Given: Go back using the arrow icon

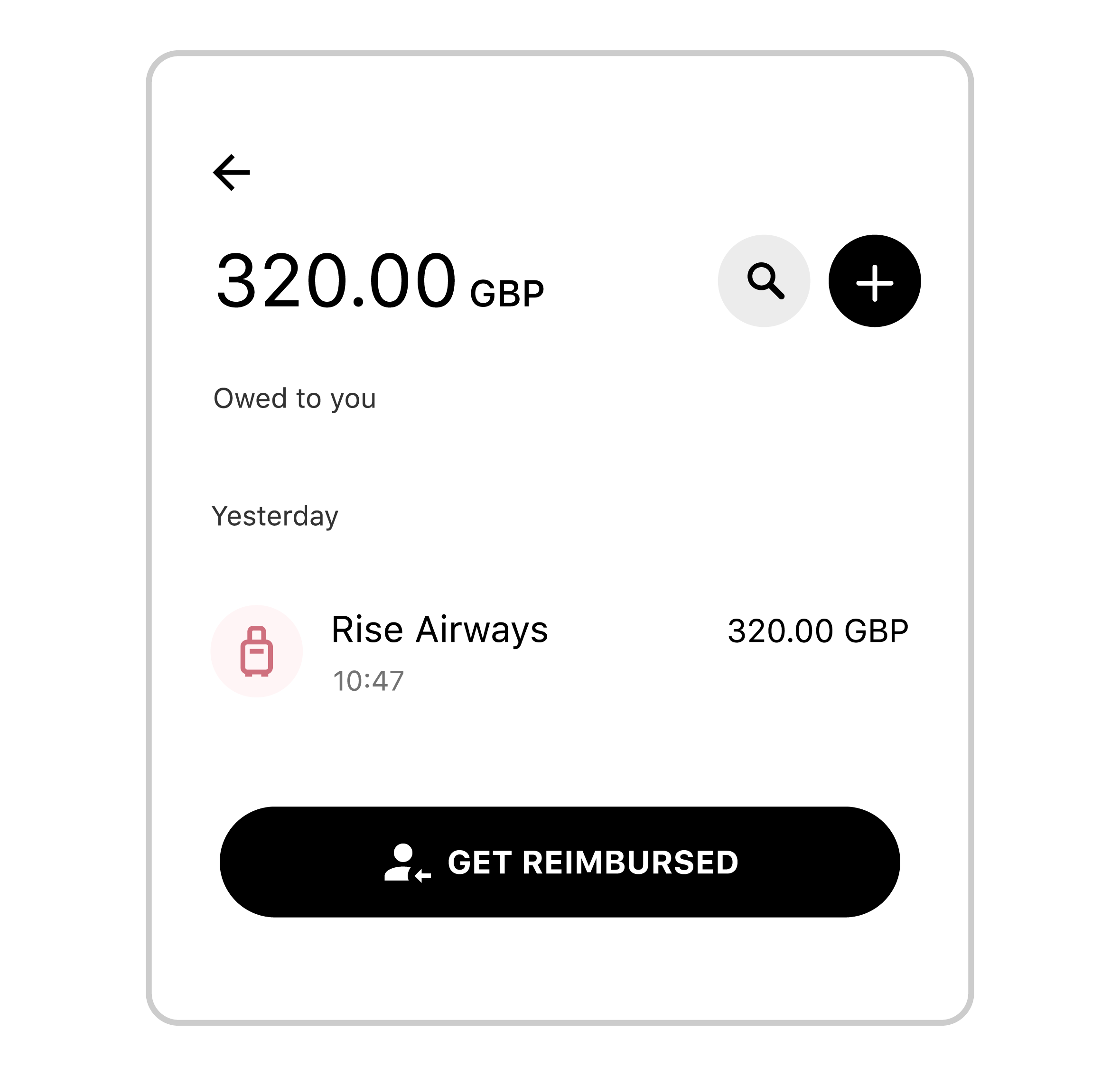Looking at the screenshot, I should (232, 173).
